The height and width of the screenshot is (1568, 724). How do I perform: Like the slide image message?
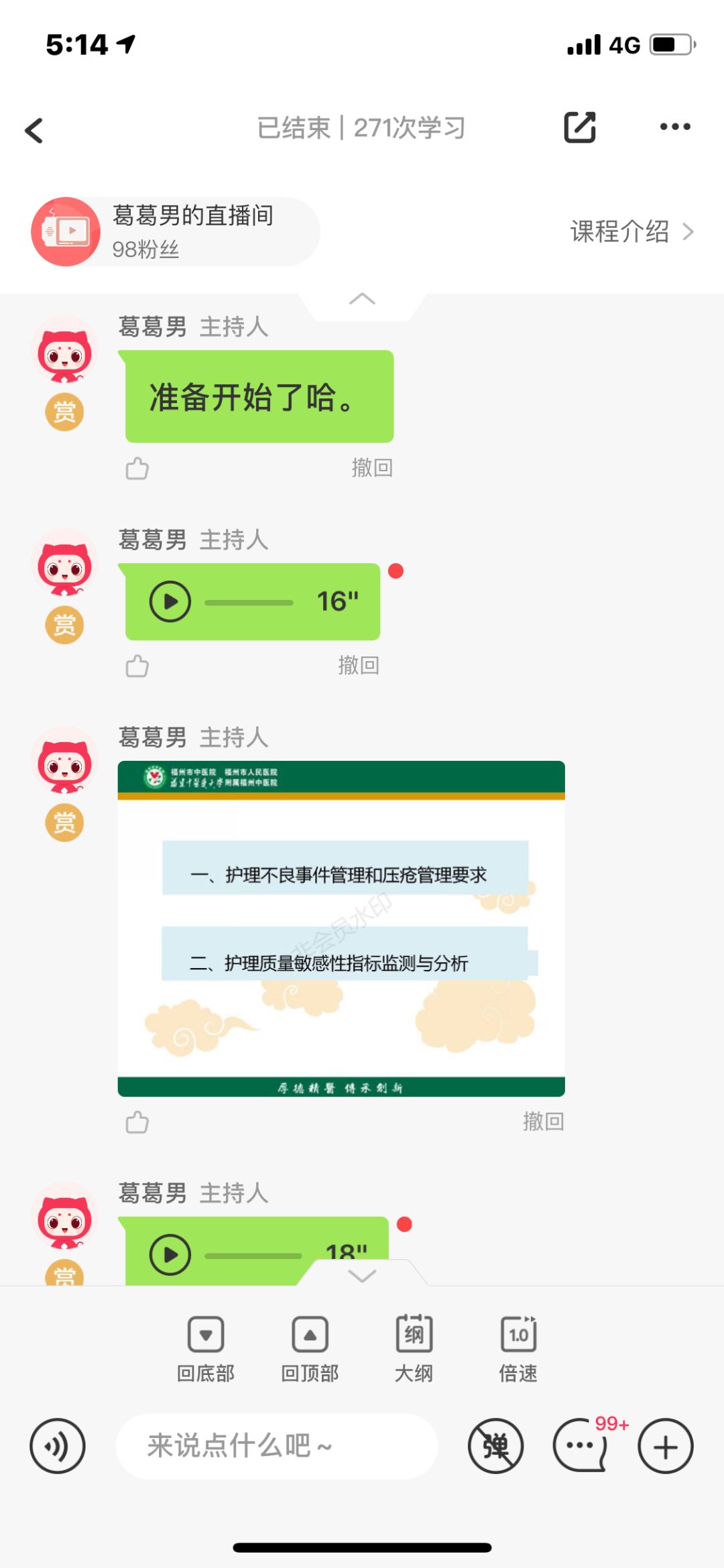tap(137, 1122)
